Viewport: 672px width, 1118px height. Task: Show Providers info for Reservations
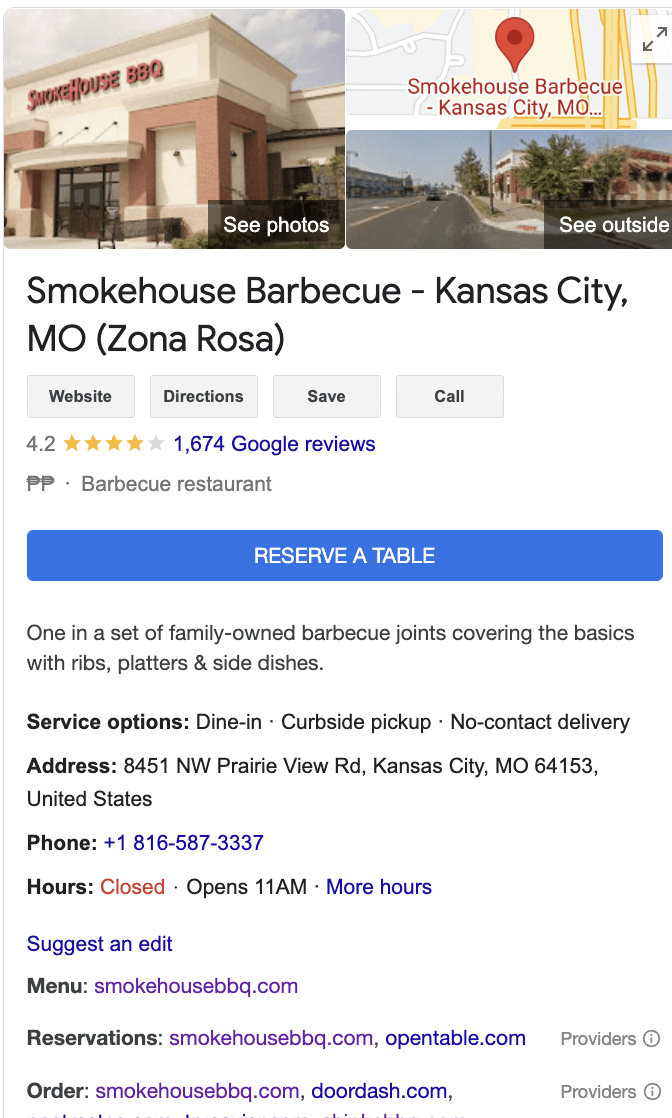point(610,1039)
